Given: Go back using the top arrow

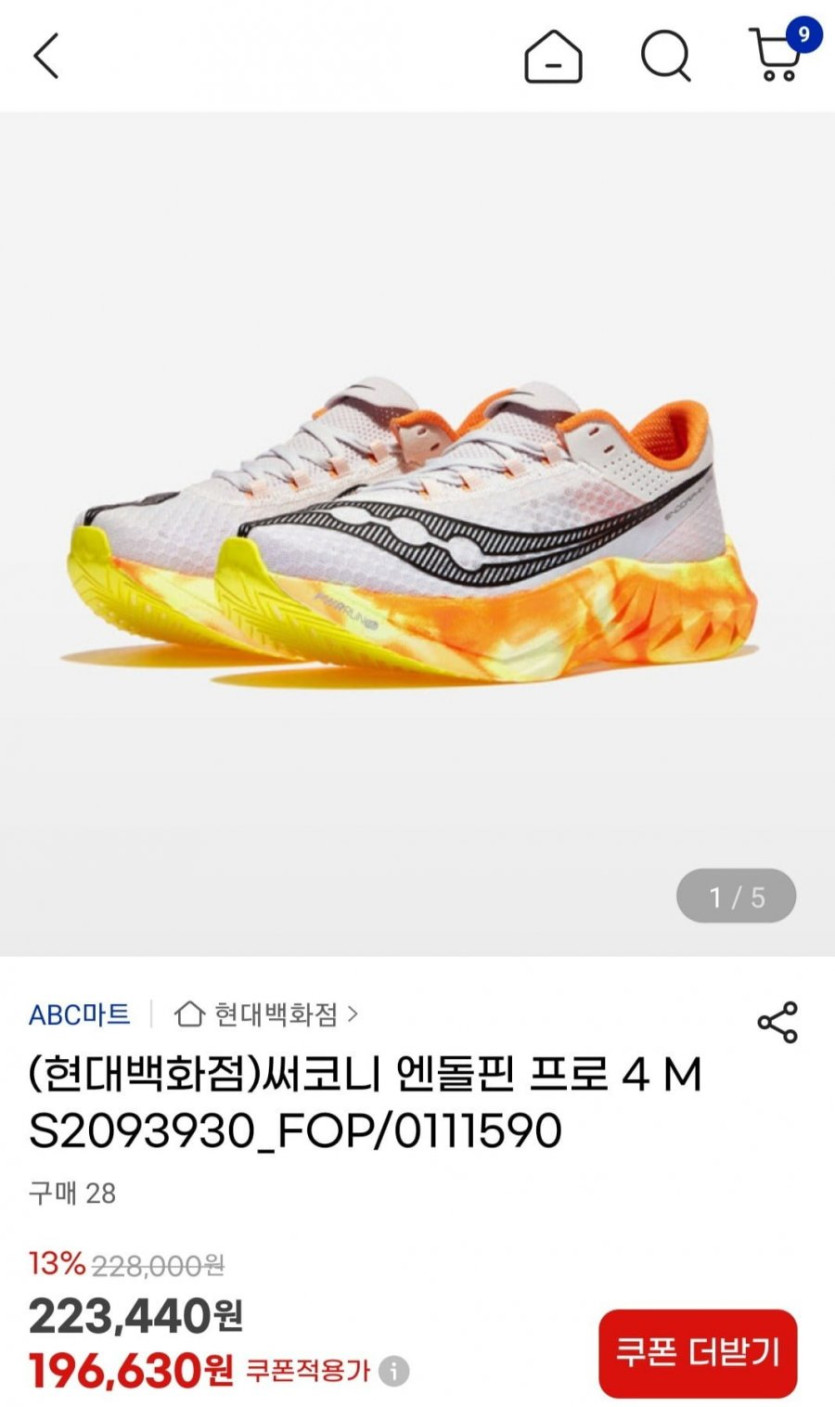Looking at the screenshot, I should coord(46,55).
